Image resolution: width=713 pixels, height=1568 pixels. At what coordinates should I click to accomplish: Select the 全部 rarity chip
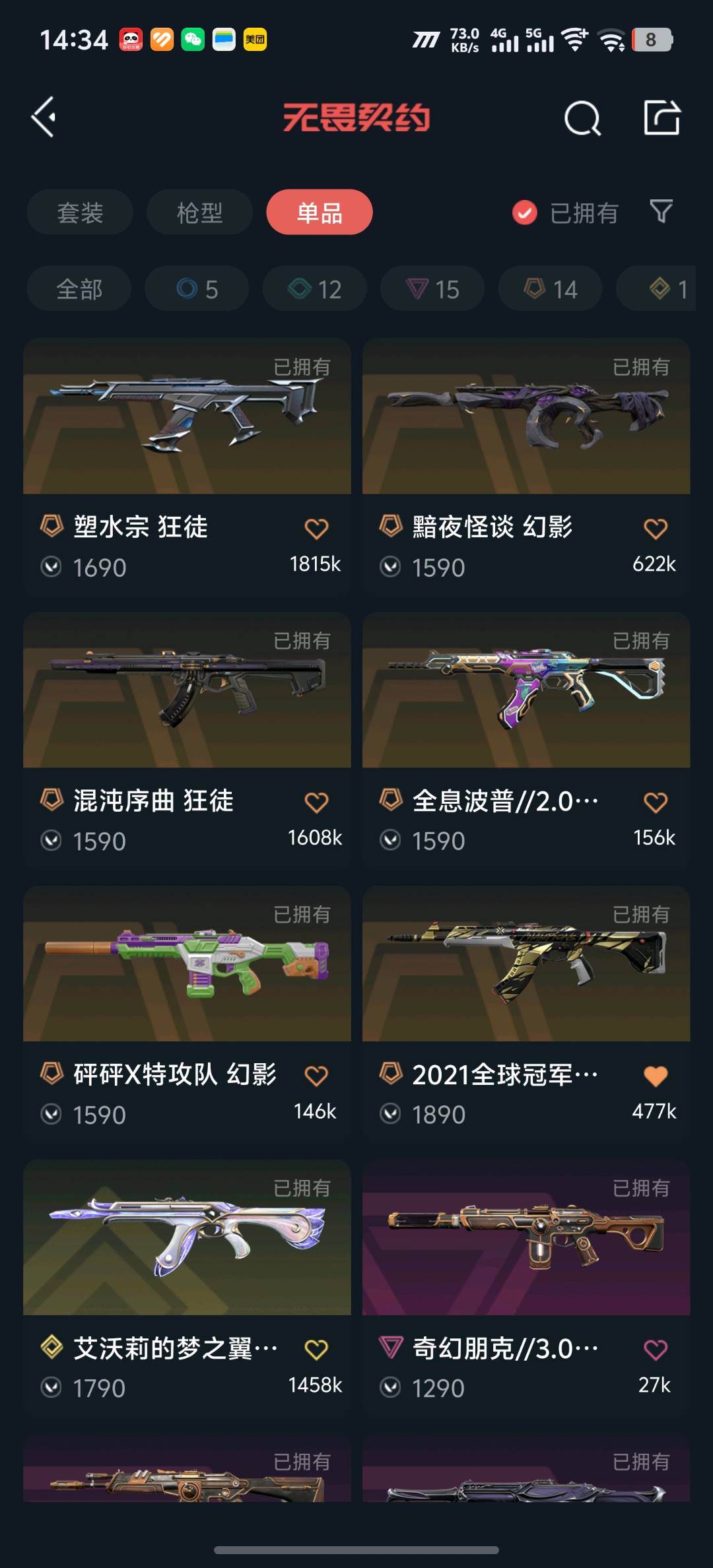pos(79,289)
